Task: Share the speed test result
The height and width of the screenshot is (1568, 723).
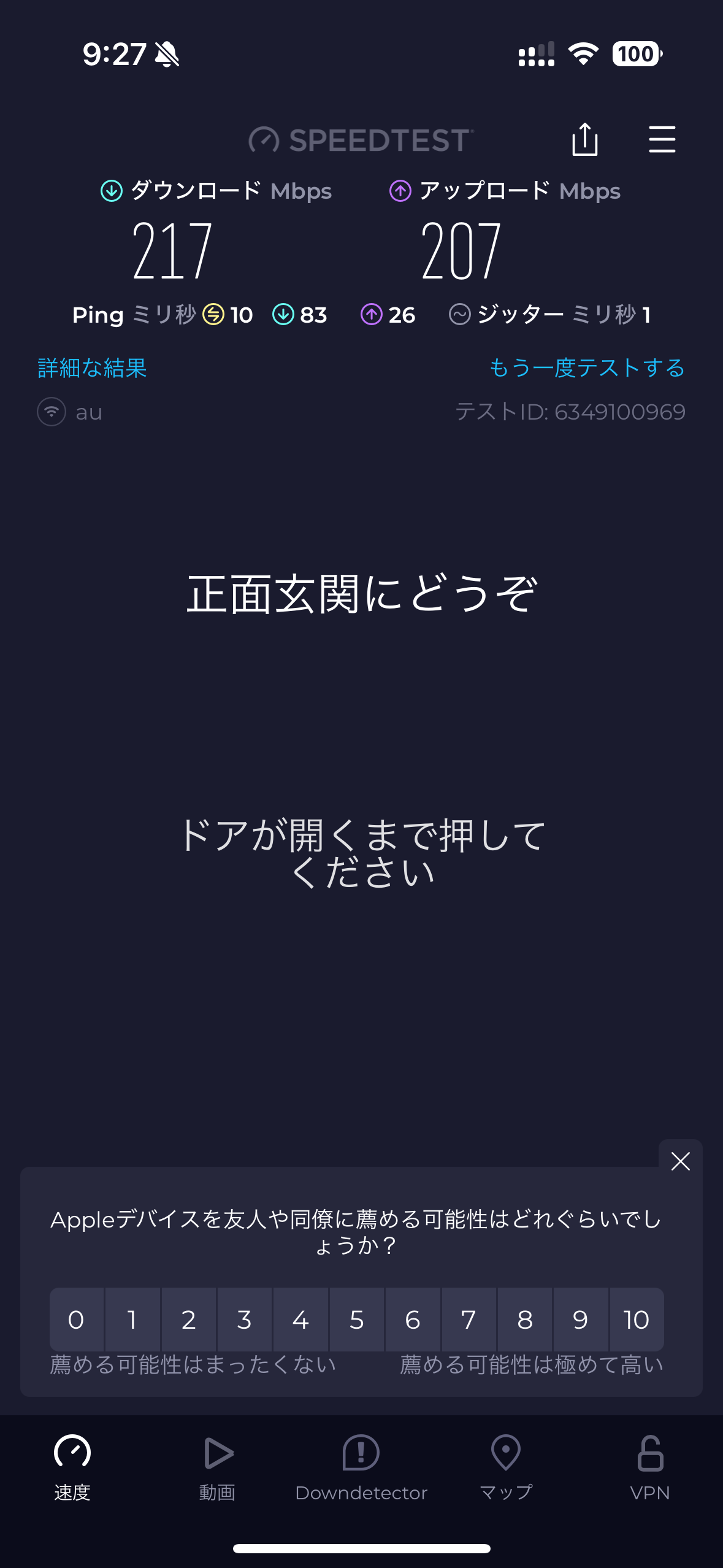Action: [x=584, y=140]
